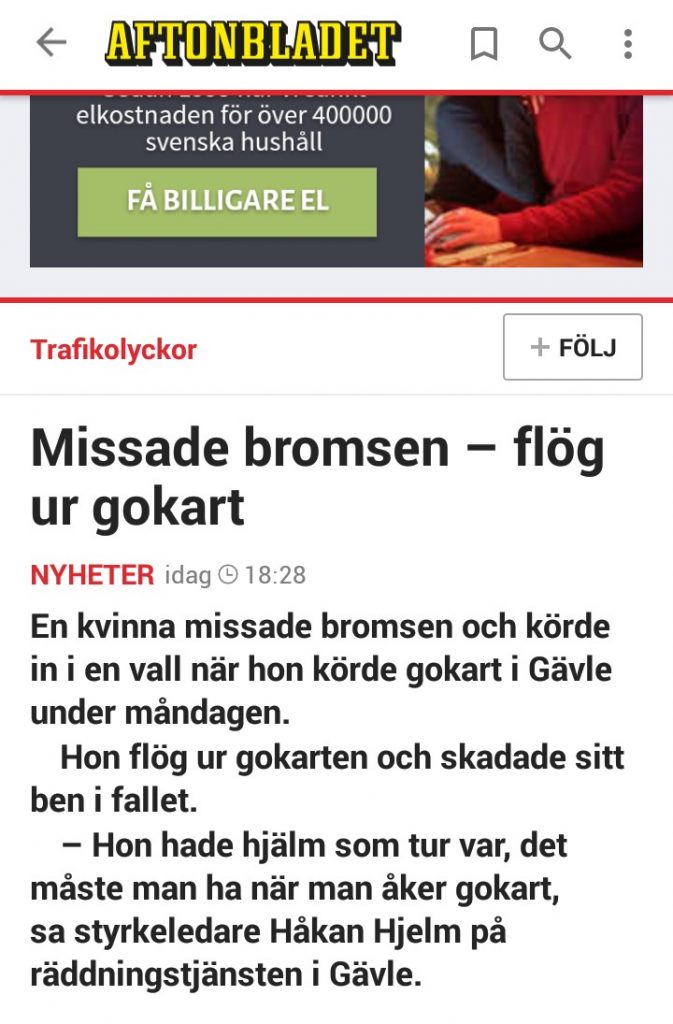Open the three-dot overflow menu
The height and width of the screenshot is (1024, 673).
[627, 44]
